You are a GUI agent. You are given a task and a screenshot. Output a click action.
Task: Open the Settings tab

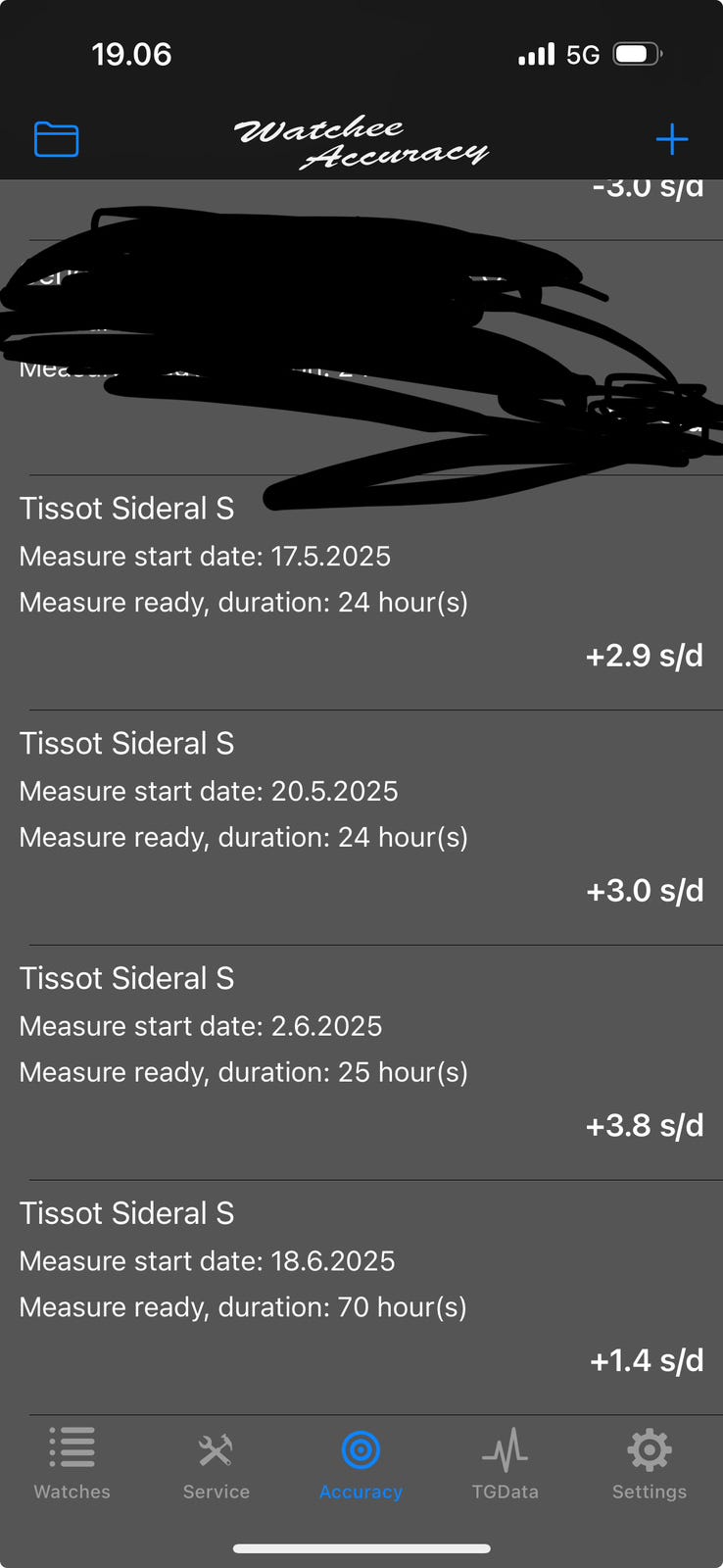pyautogui.click(x=650, y=1463)
